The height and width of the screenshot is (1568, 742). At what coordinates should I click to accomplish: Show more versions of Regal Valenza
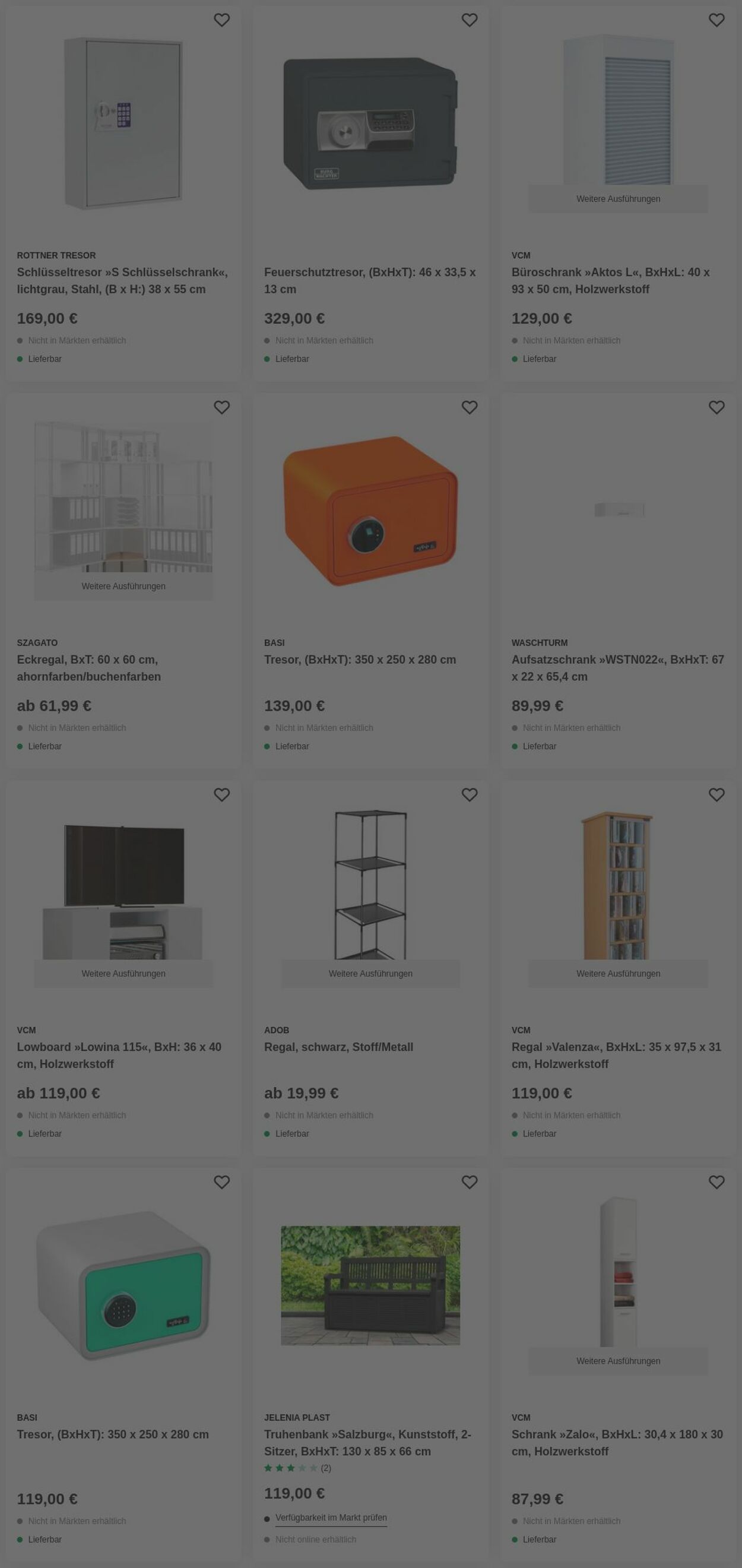point(618,973)
